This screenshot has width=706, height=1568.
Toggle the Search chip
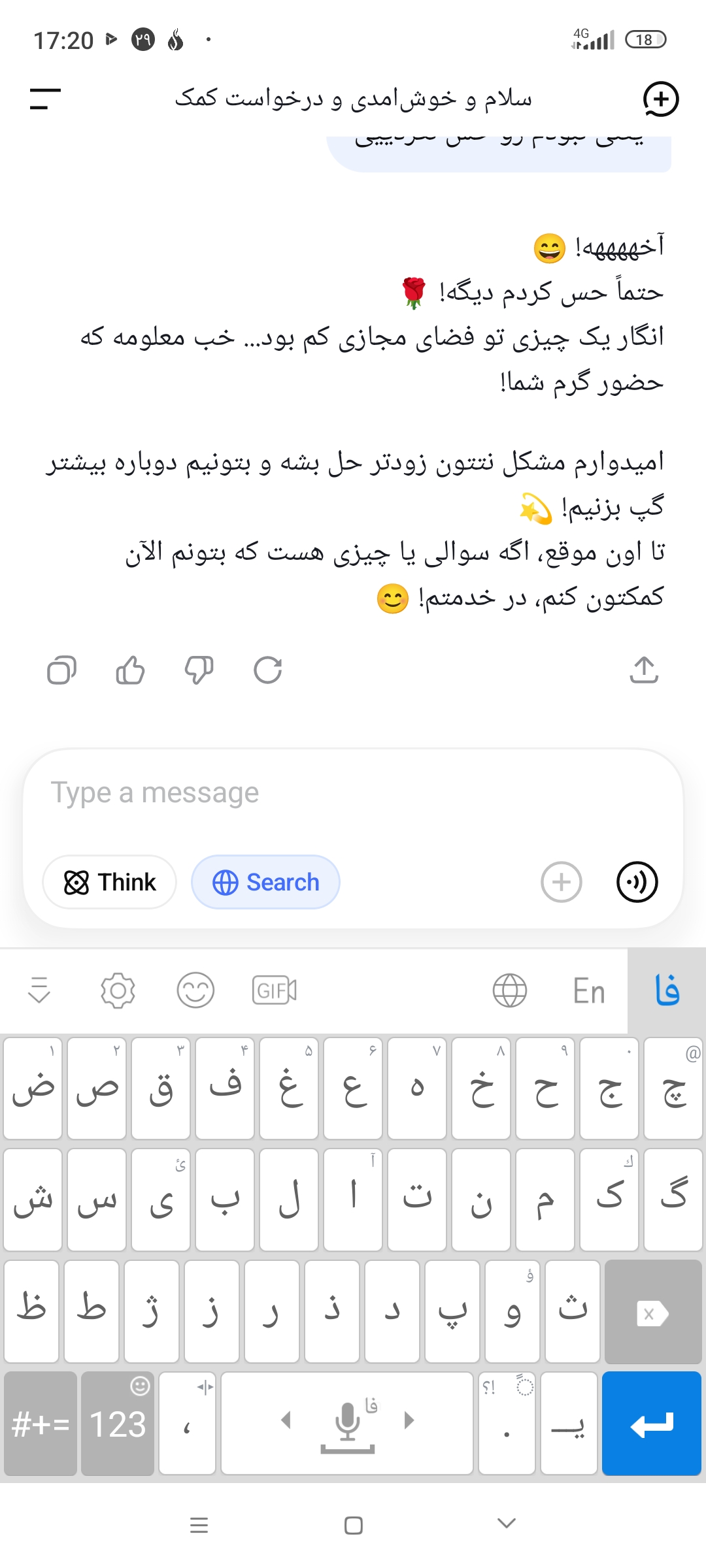[x=265, y=882]
